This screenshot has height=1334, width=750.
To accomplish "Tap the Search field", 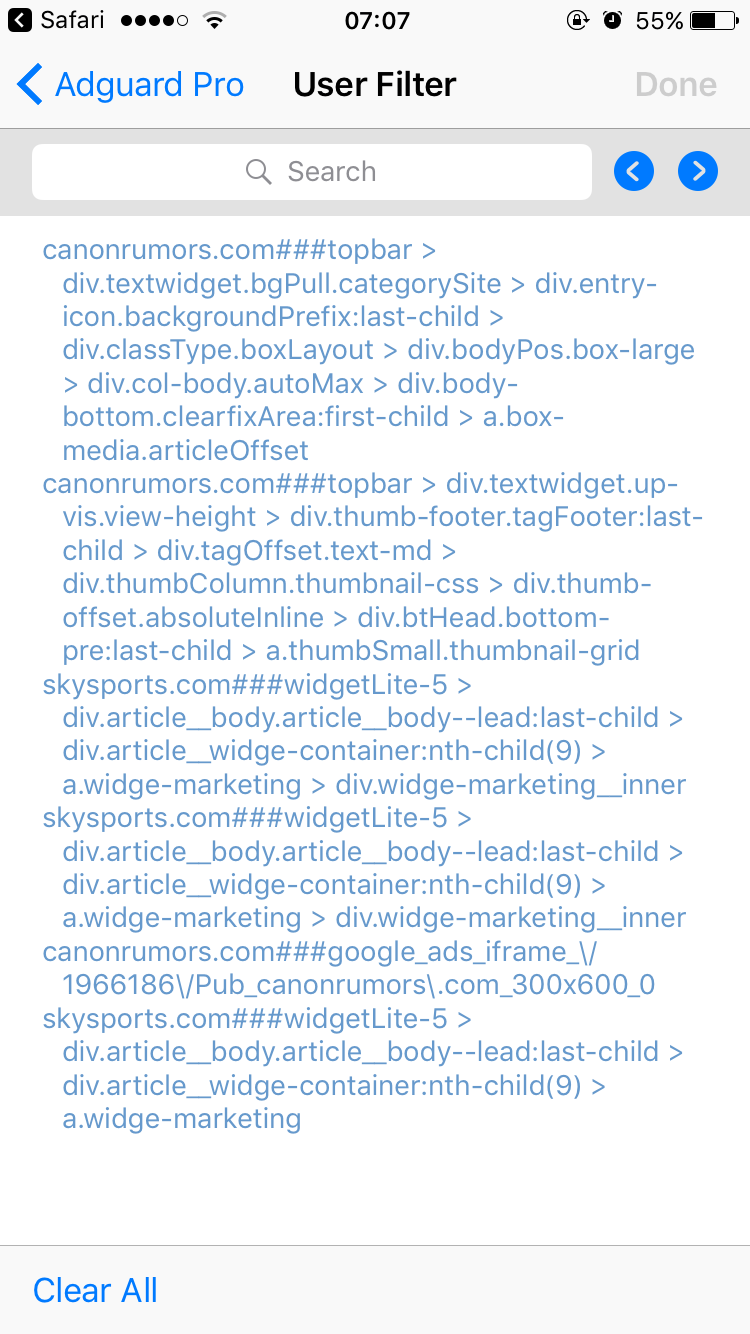I will point(312,172).
